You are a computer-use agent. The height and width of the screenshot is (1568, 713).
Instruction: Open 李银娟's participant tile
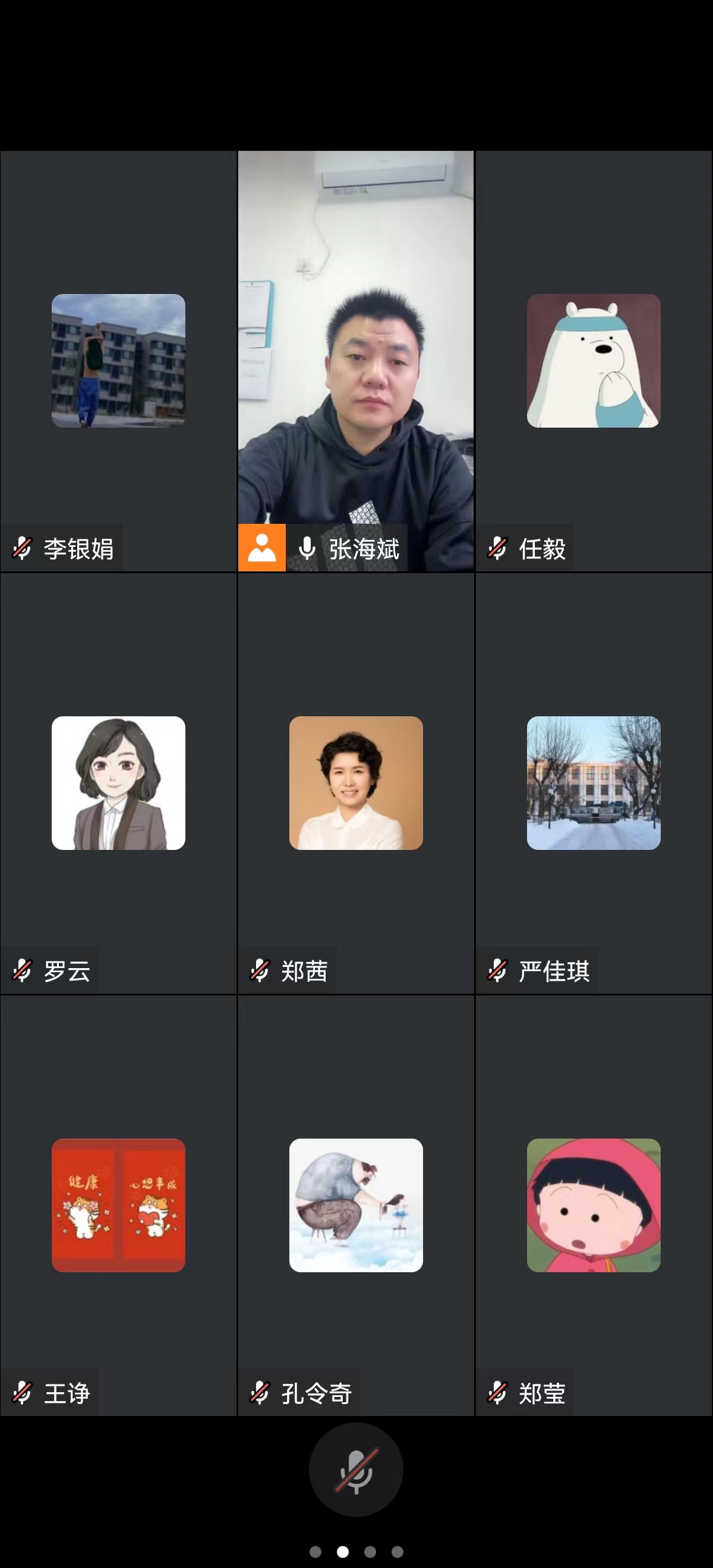click(x=118, y=361)
